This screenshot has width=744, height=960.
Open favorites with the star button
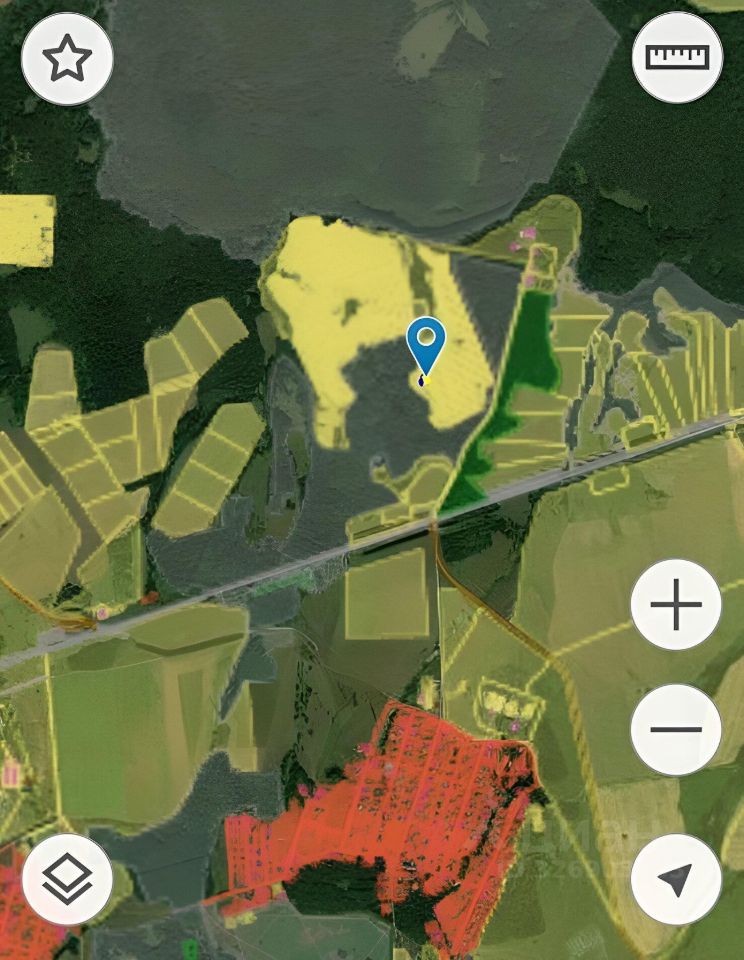(67, 60)
